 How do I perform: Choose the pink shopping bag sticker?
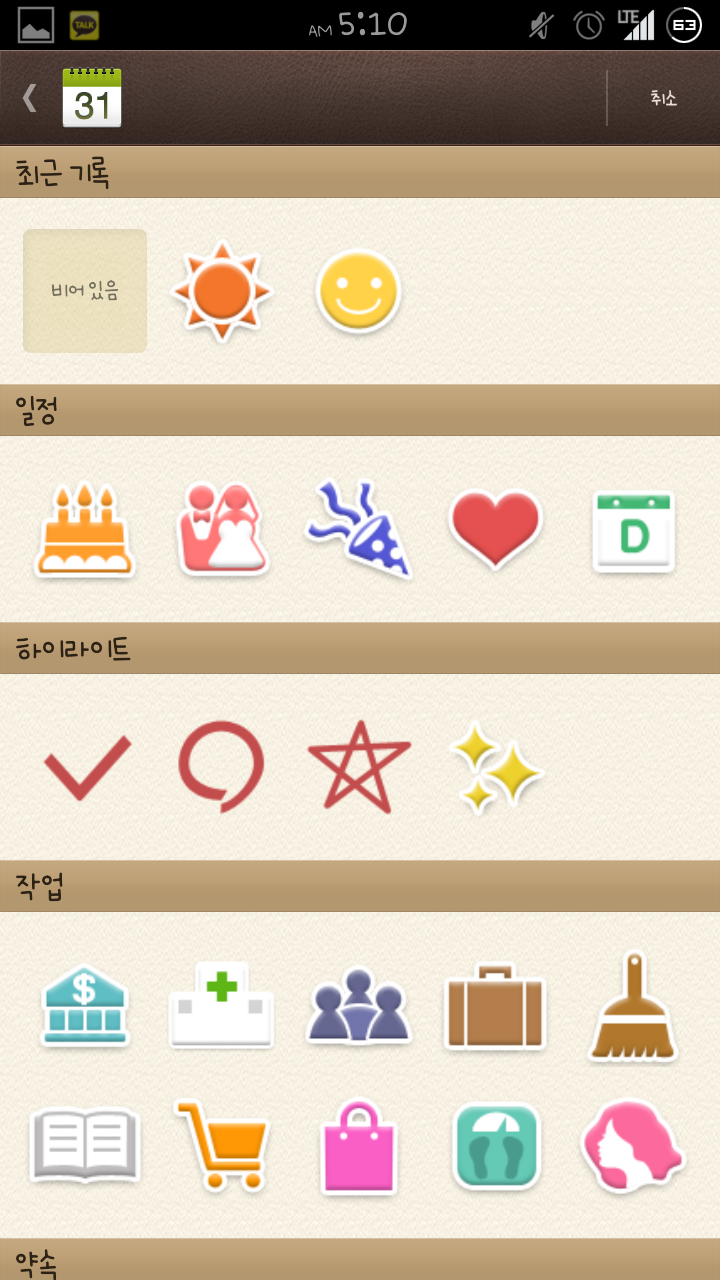(359, 1147)
